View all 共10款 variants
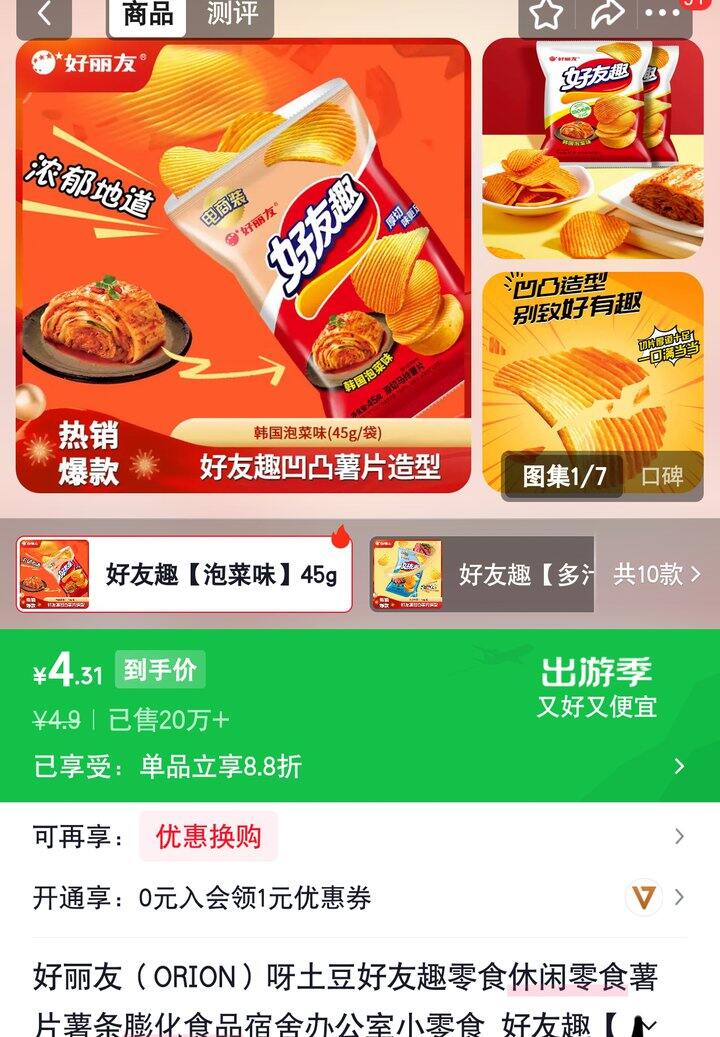The height and width of the screenshot is (1037, 720). point(657,574)
